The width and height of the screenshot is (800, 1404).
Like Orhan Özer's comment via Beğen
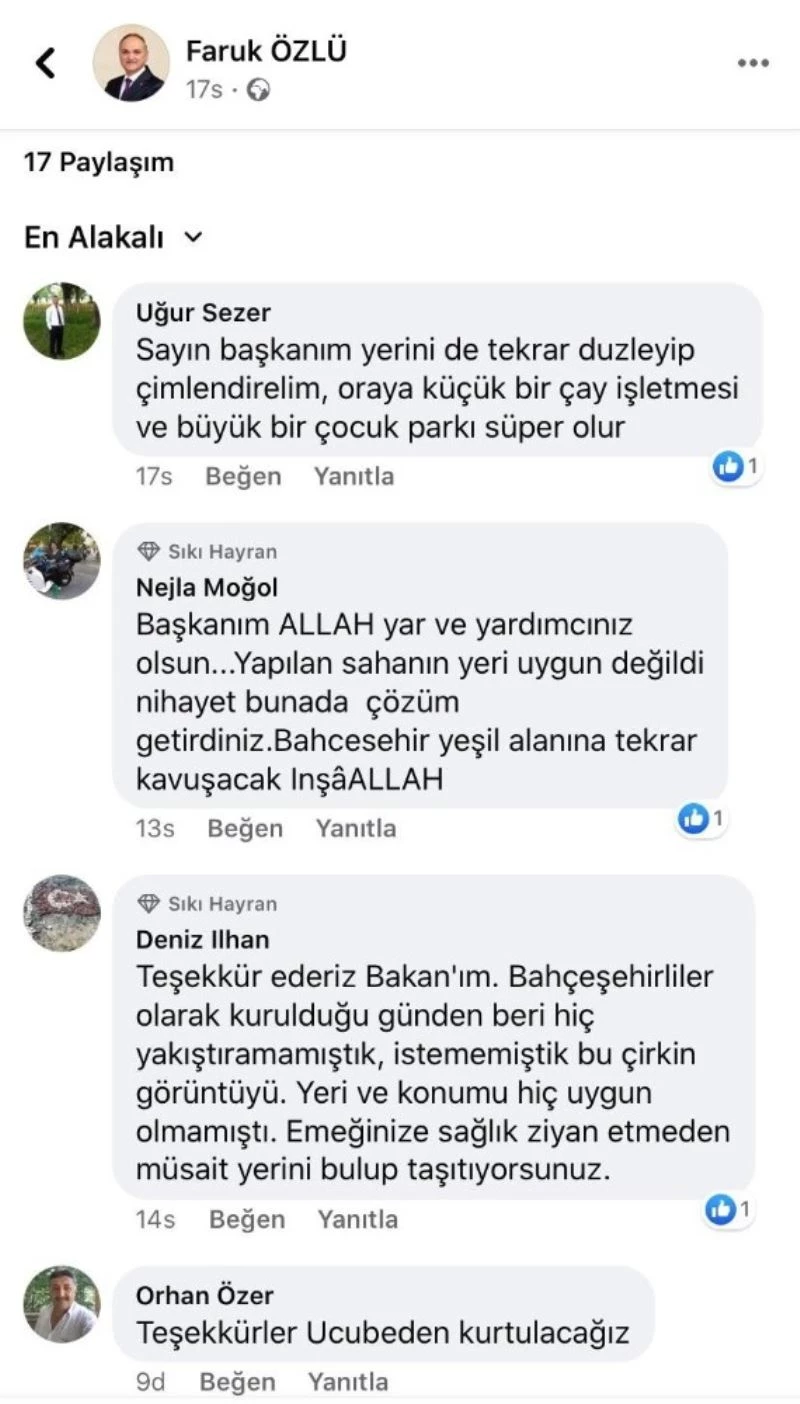point(238,1382)
